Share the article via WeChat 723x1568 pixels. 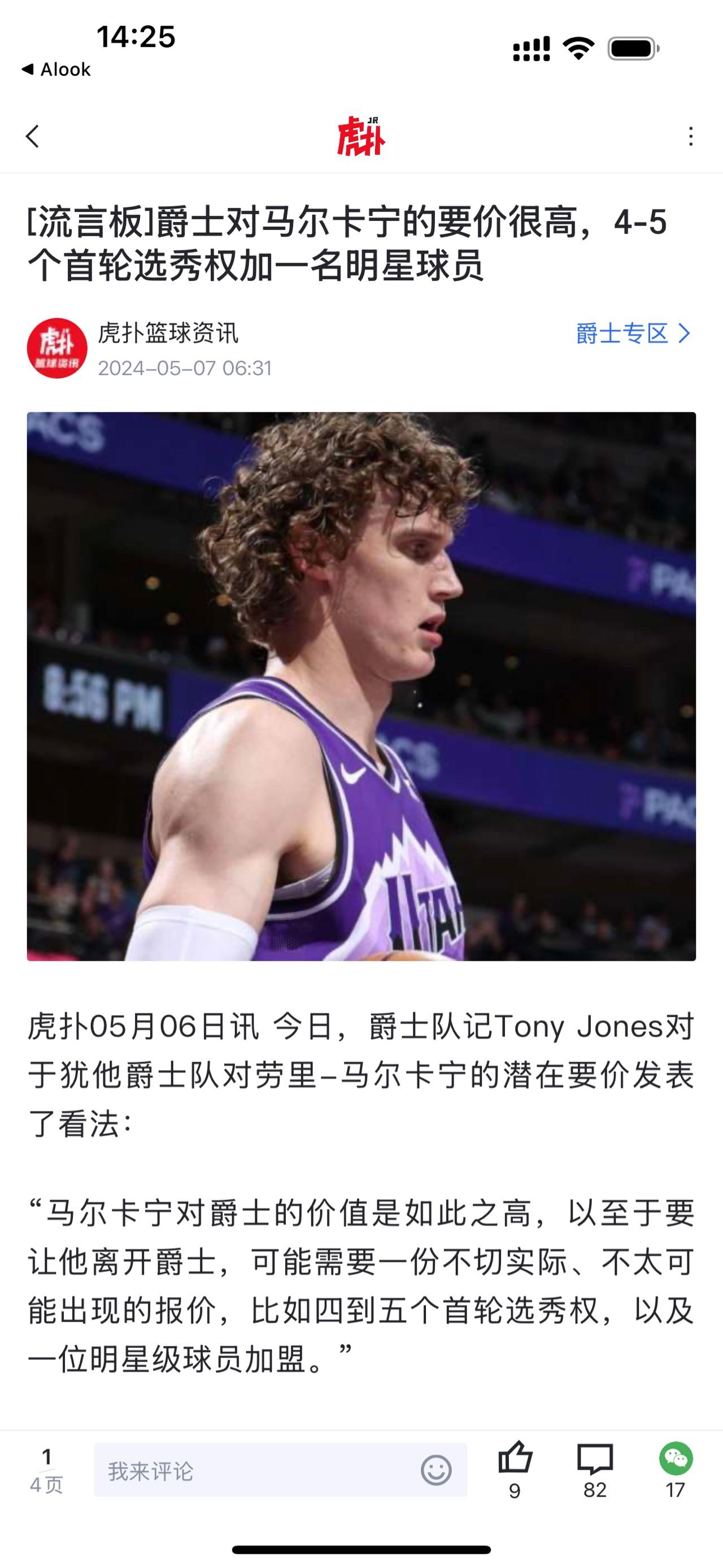(x=676, y=1460)
